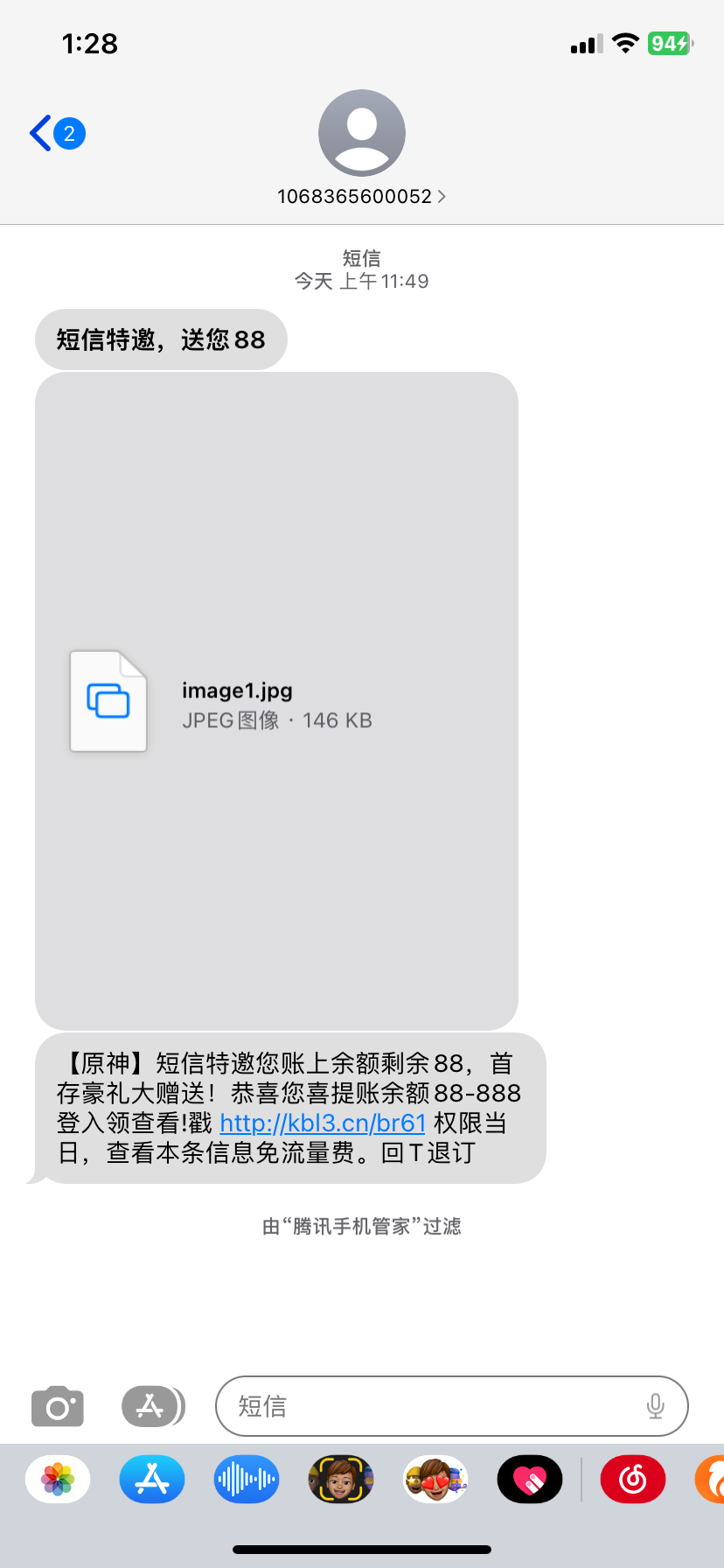The height and width of the screenshot is (1568, 724).
Task: Open the Photos app in the drawer
Action: pyautogui.click(x=58, y=1480)
